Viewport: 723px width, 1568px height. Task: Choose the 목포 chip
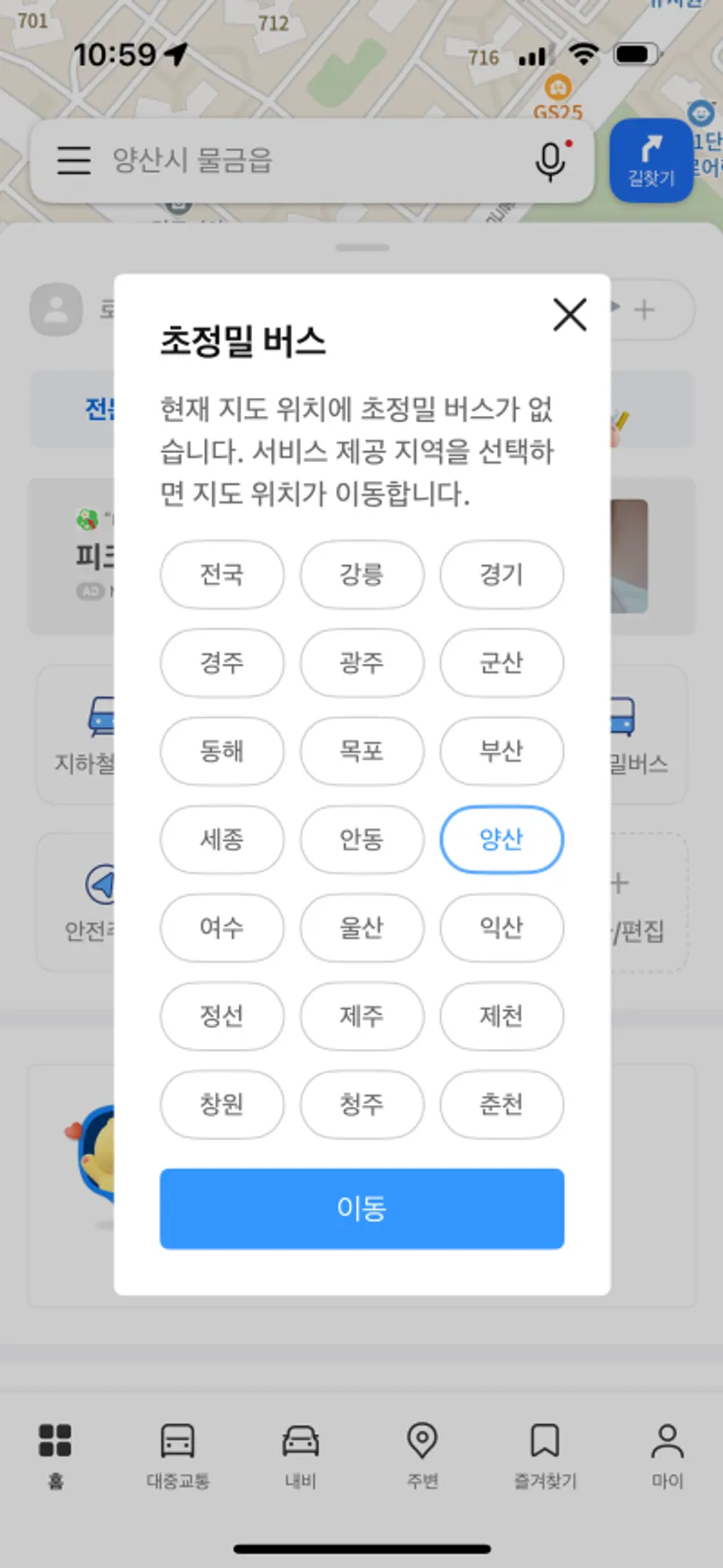(x=361, y=751)
